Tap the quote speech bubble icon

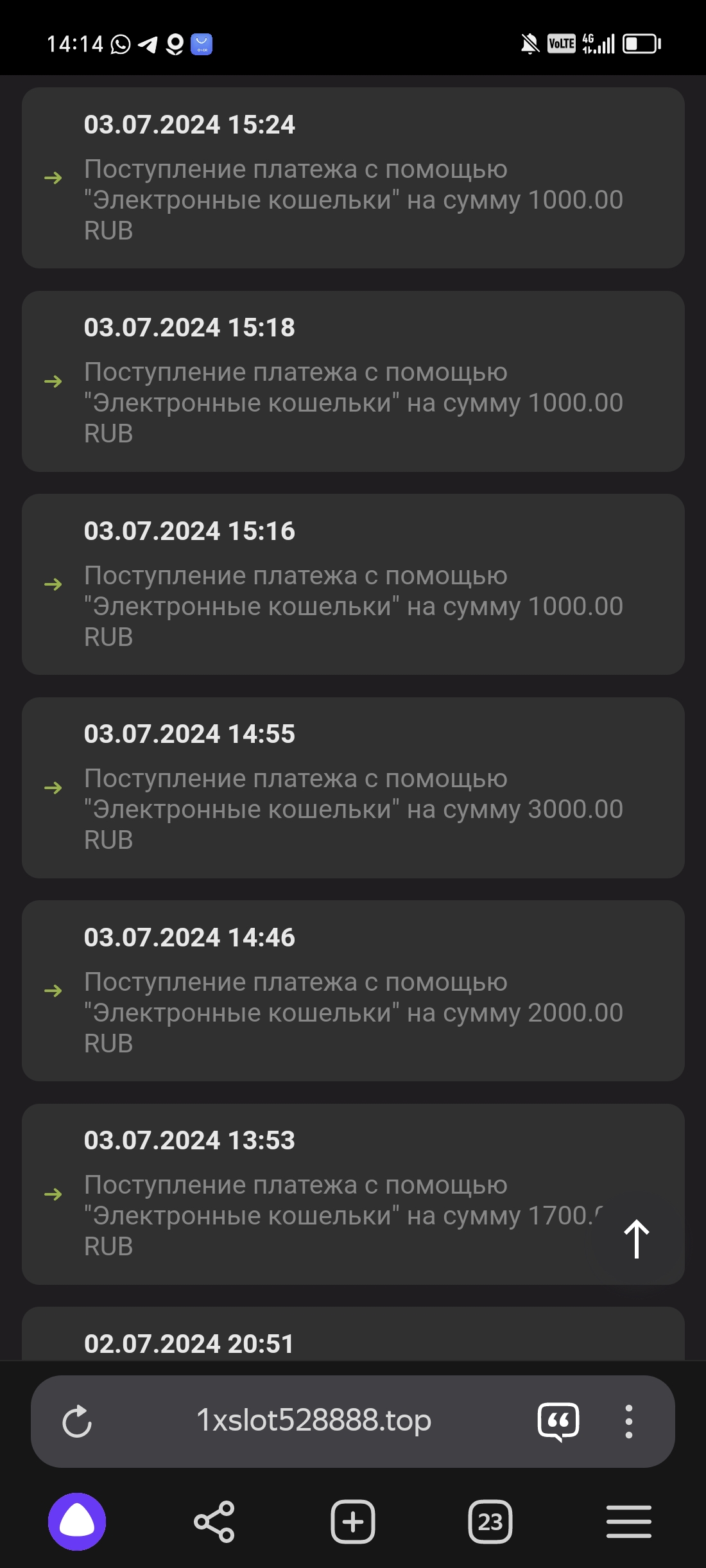coord(558,1421)
